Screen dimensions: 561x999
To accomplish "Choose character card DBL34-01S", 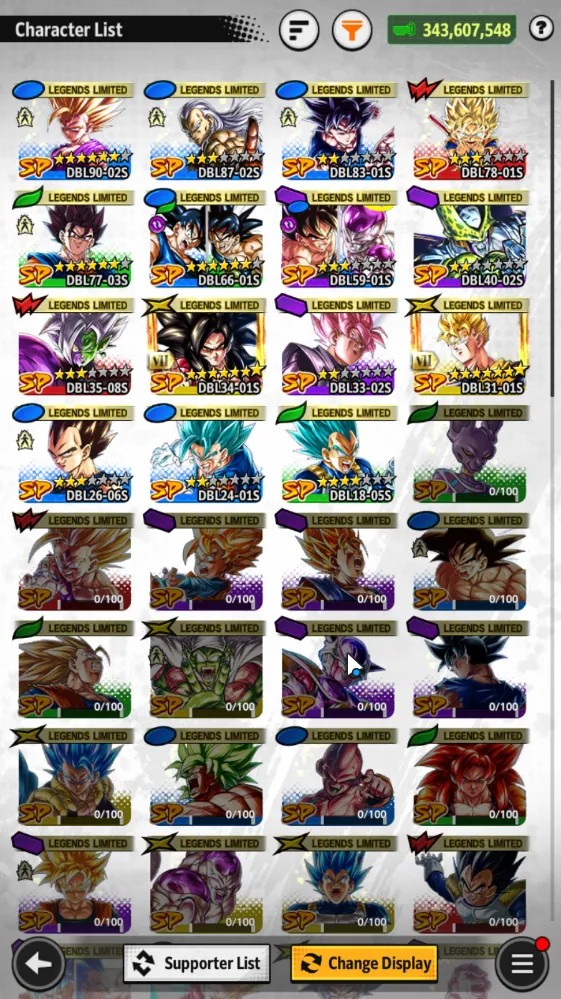I will [x=206, y=347].
